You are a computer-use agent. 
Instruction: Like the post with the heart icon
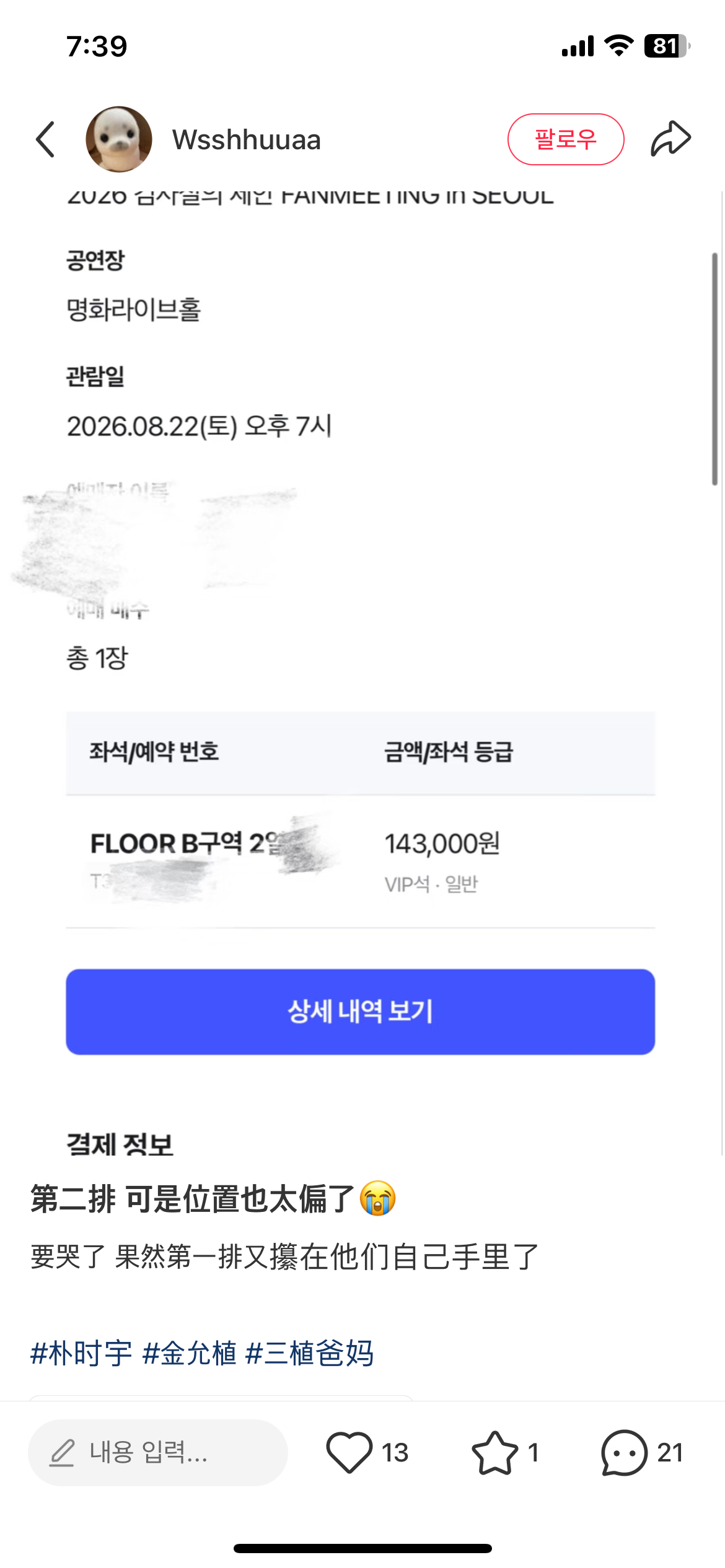pos(349,1452)
